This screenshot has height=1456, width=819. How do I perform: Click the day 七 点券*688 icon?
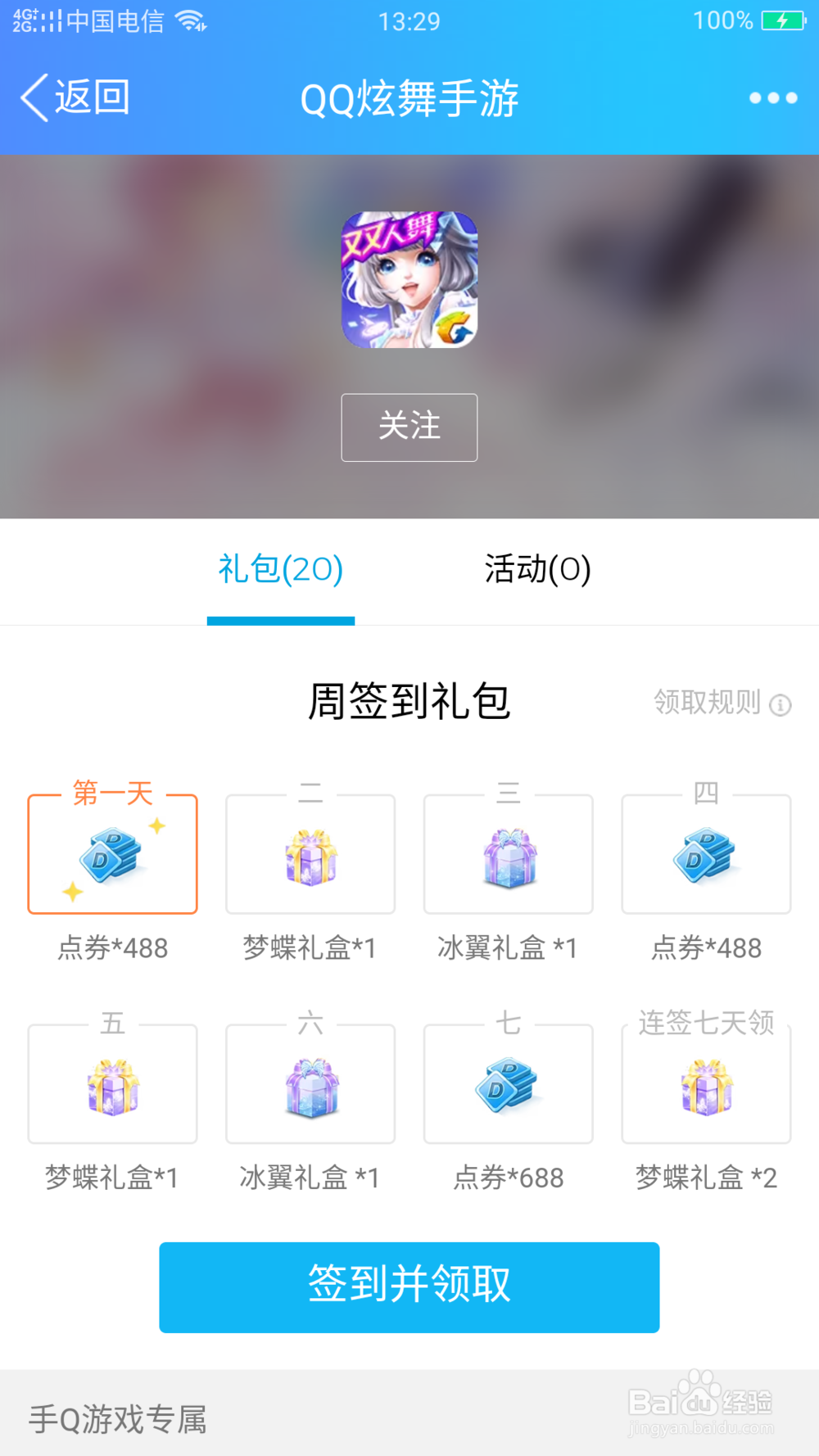click(508, 1083)
